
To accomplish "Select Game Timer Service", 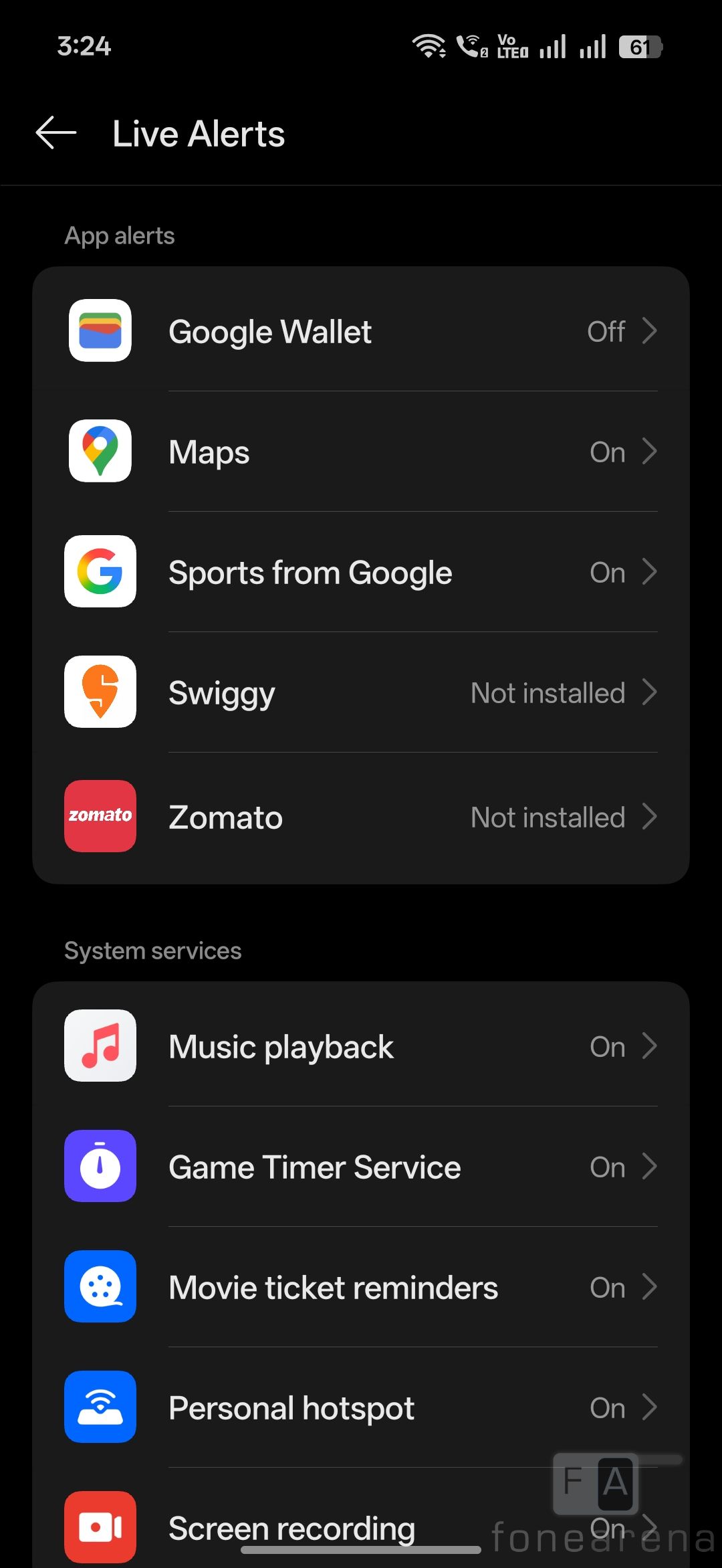I will click(361, 1167).
